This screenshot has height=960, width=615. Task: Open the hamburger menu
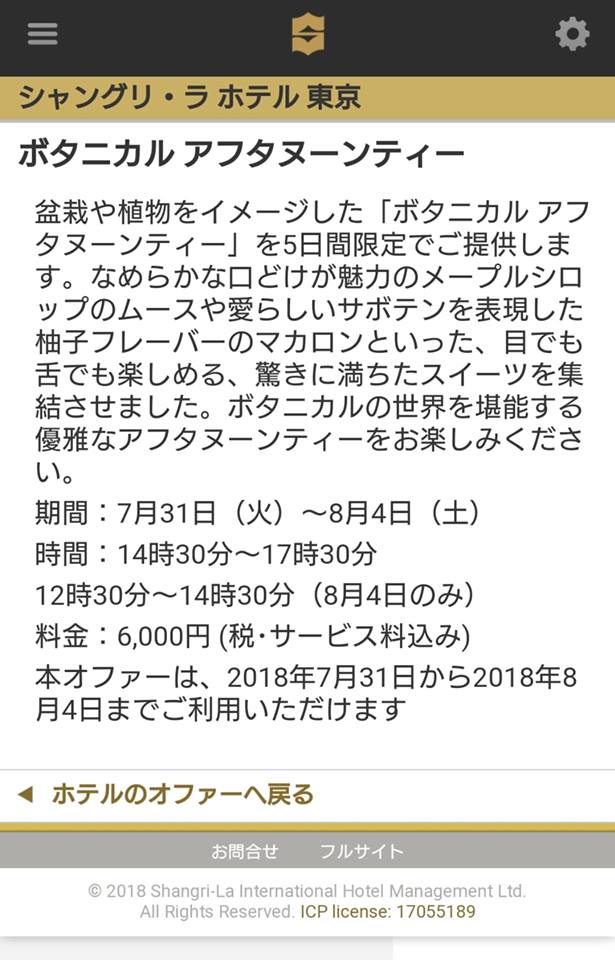click(43, 34)
